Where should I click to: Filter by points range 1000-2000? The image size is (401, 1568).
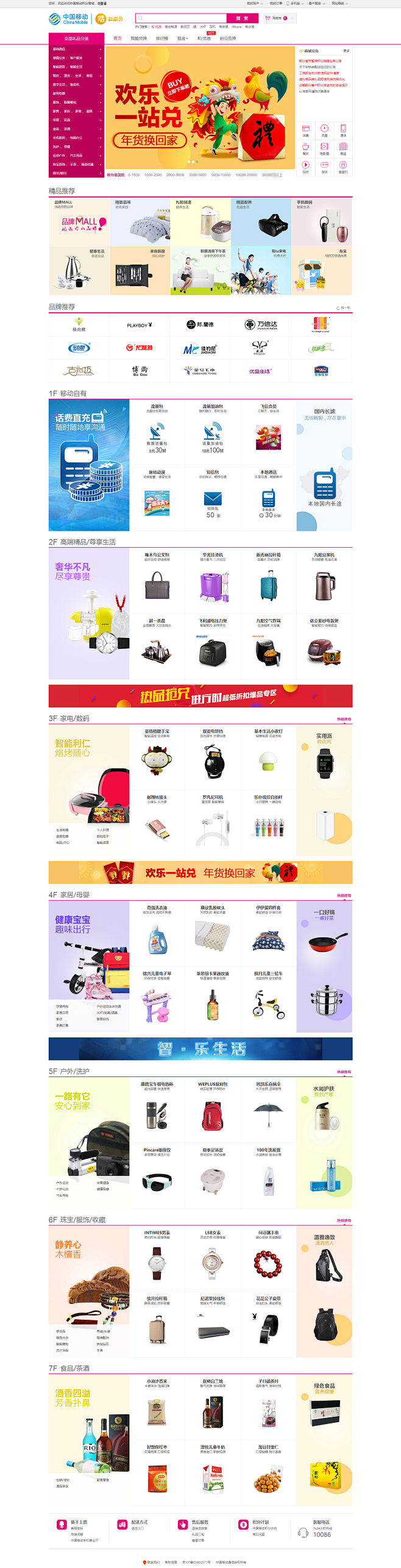(x=153, y=175)
